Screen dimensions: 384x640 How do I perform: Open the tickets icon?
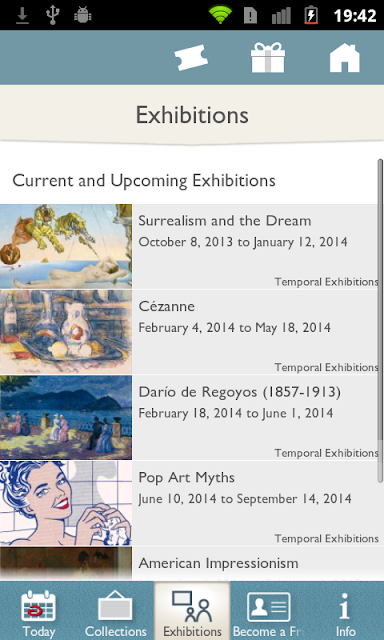coord(191,58)
